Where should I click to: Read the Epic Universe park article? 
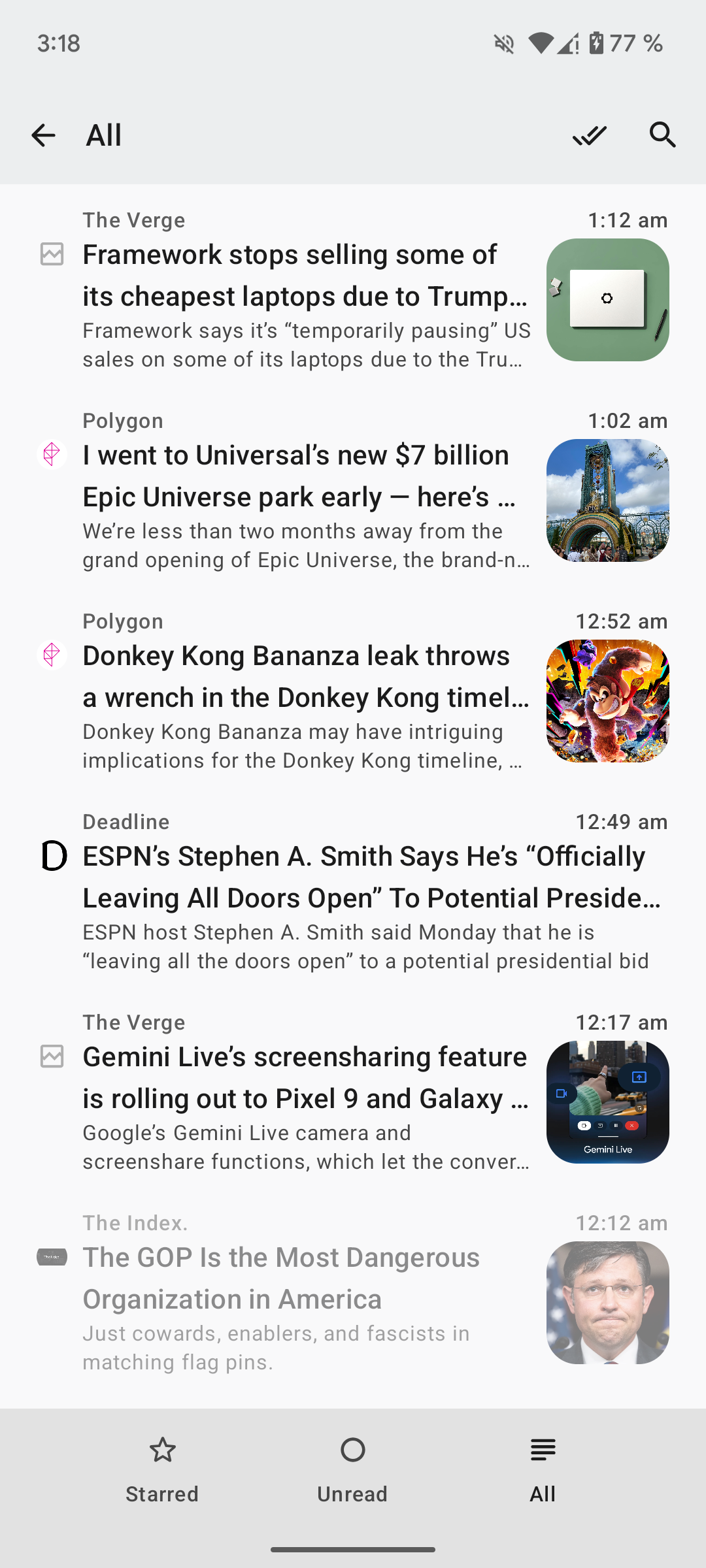[353, 490]
